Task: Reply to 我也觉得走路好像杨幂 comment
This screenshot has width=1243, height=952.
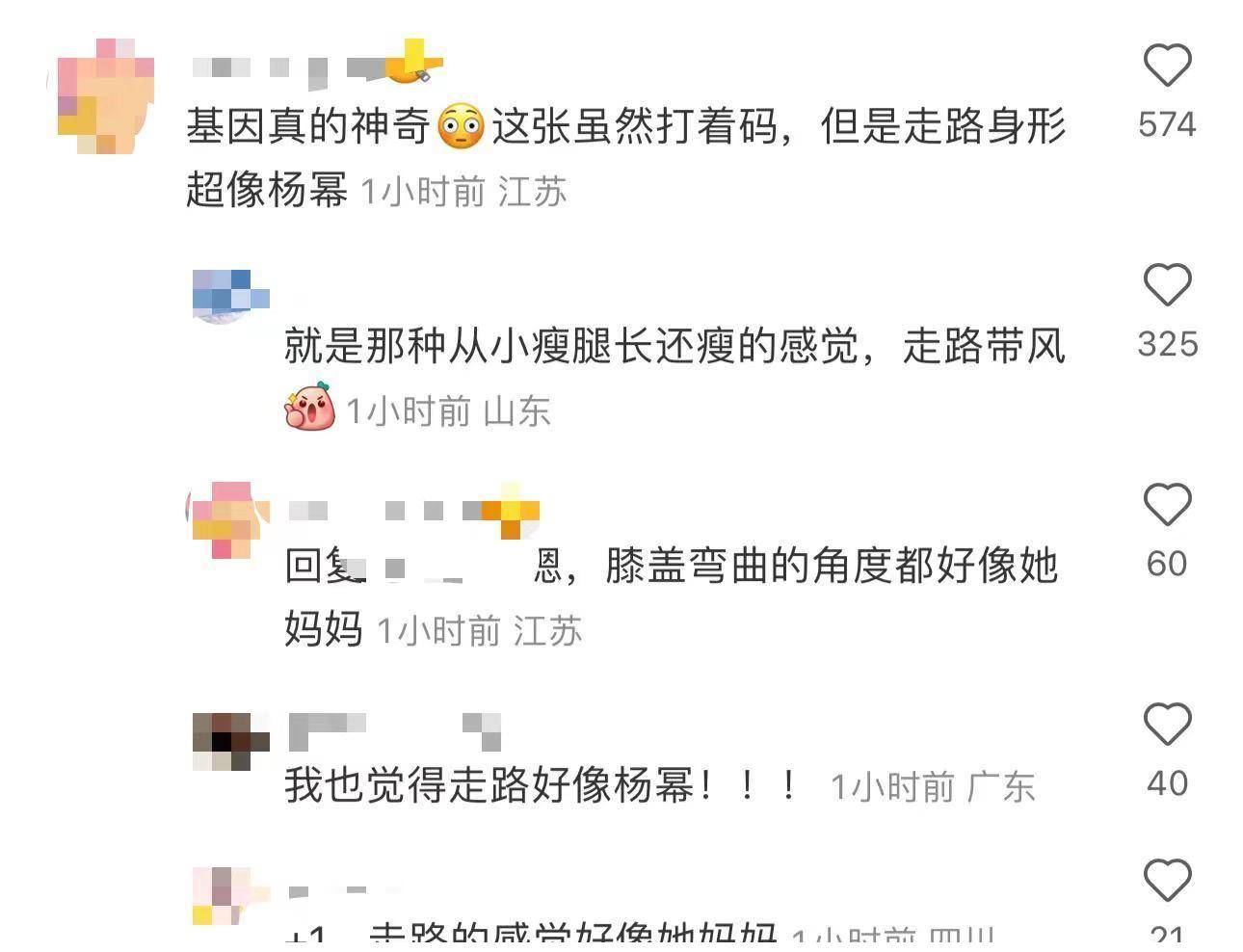Action: tap(540, 786)
